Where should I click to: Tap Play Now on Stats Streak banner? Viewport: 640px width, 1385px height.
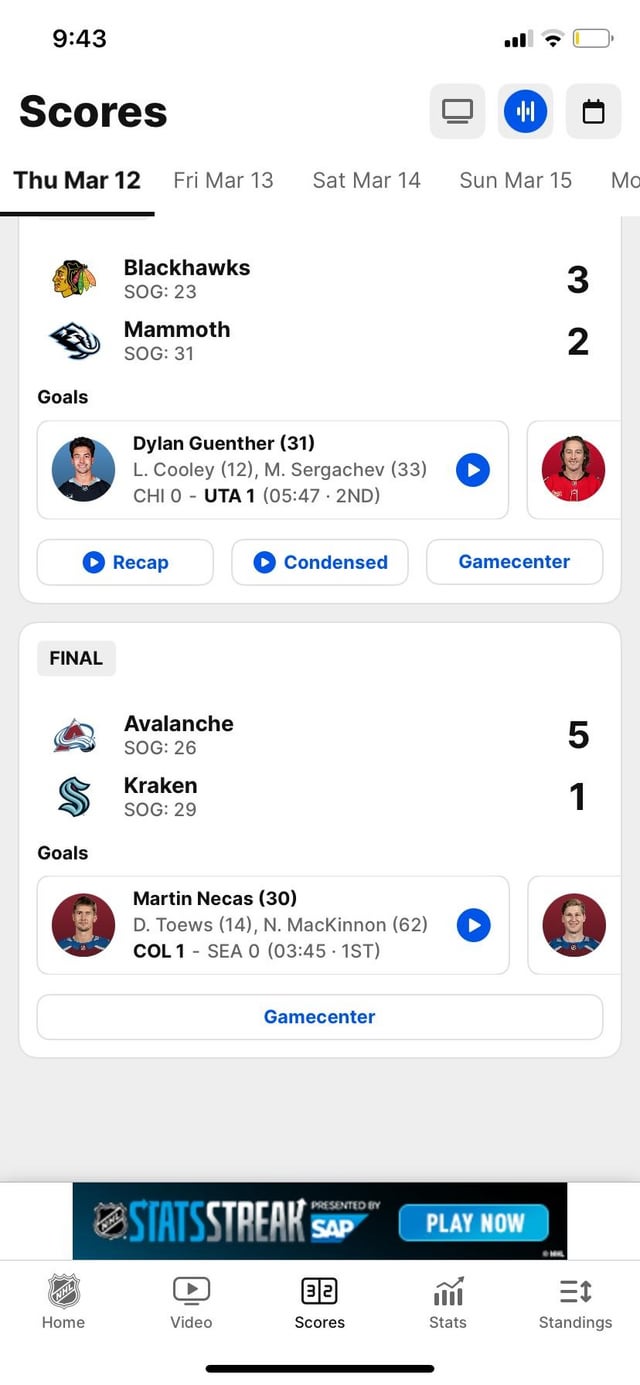[474, 1222]
